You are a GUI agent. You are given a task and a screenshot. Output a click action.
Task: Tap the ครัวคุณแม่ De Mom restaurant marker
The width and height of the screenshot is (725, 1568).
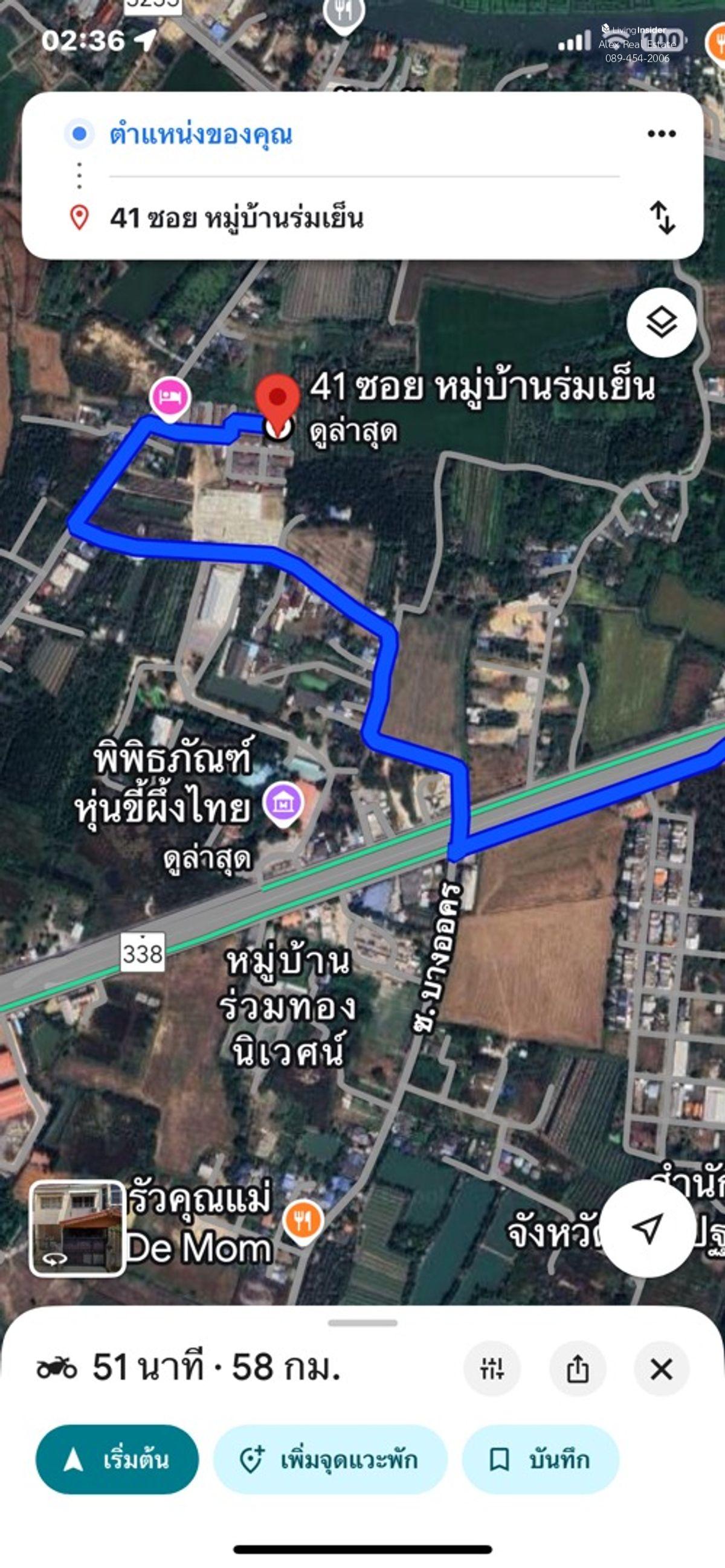click(303, 1221)
